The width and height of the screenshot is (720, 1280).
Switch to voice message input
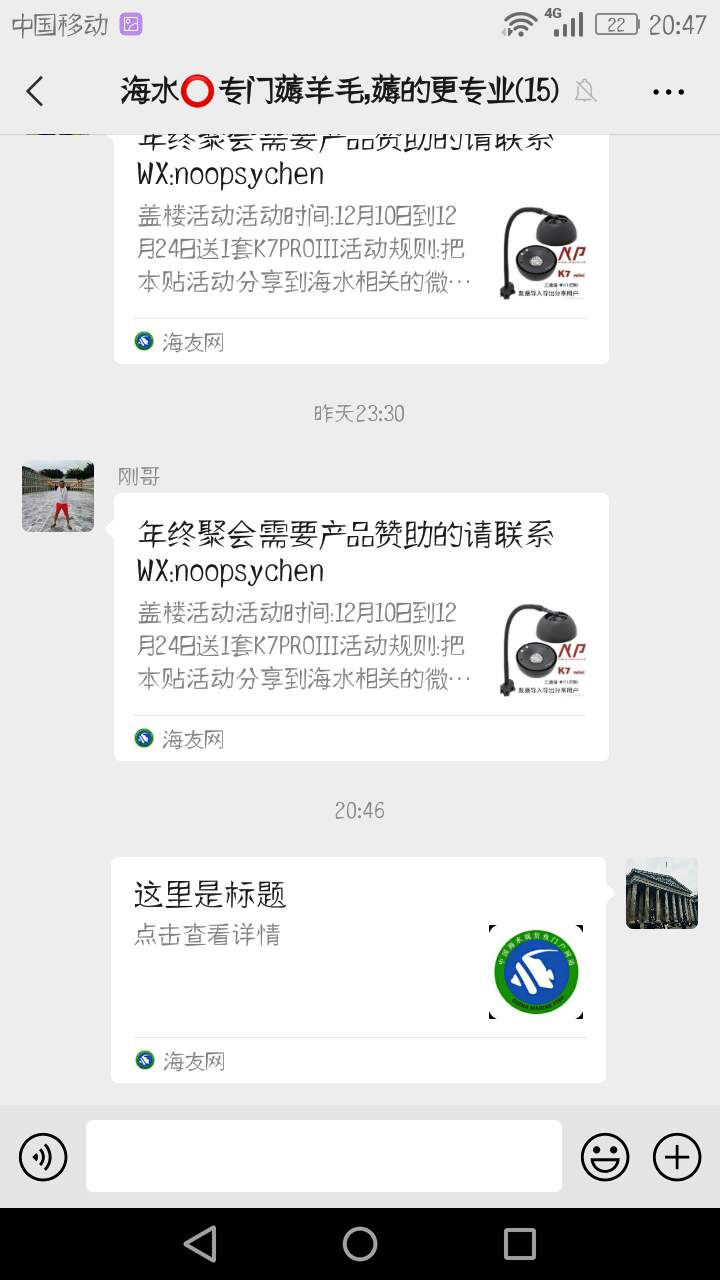(43, 1157)
